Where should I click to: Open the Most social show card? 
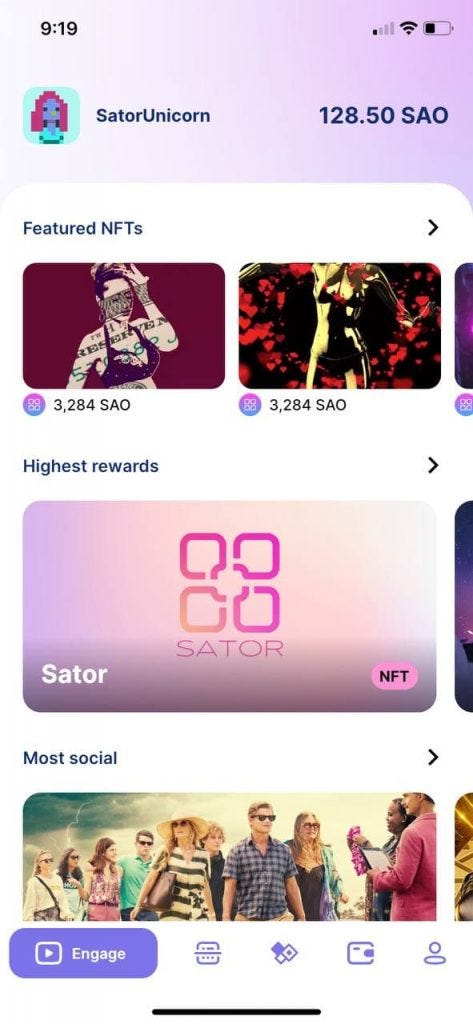coord(229,857)
